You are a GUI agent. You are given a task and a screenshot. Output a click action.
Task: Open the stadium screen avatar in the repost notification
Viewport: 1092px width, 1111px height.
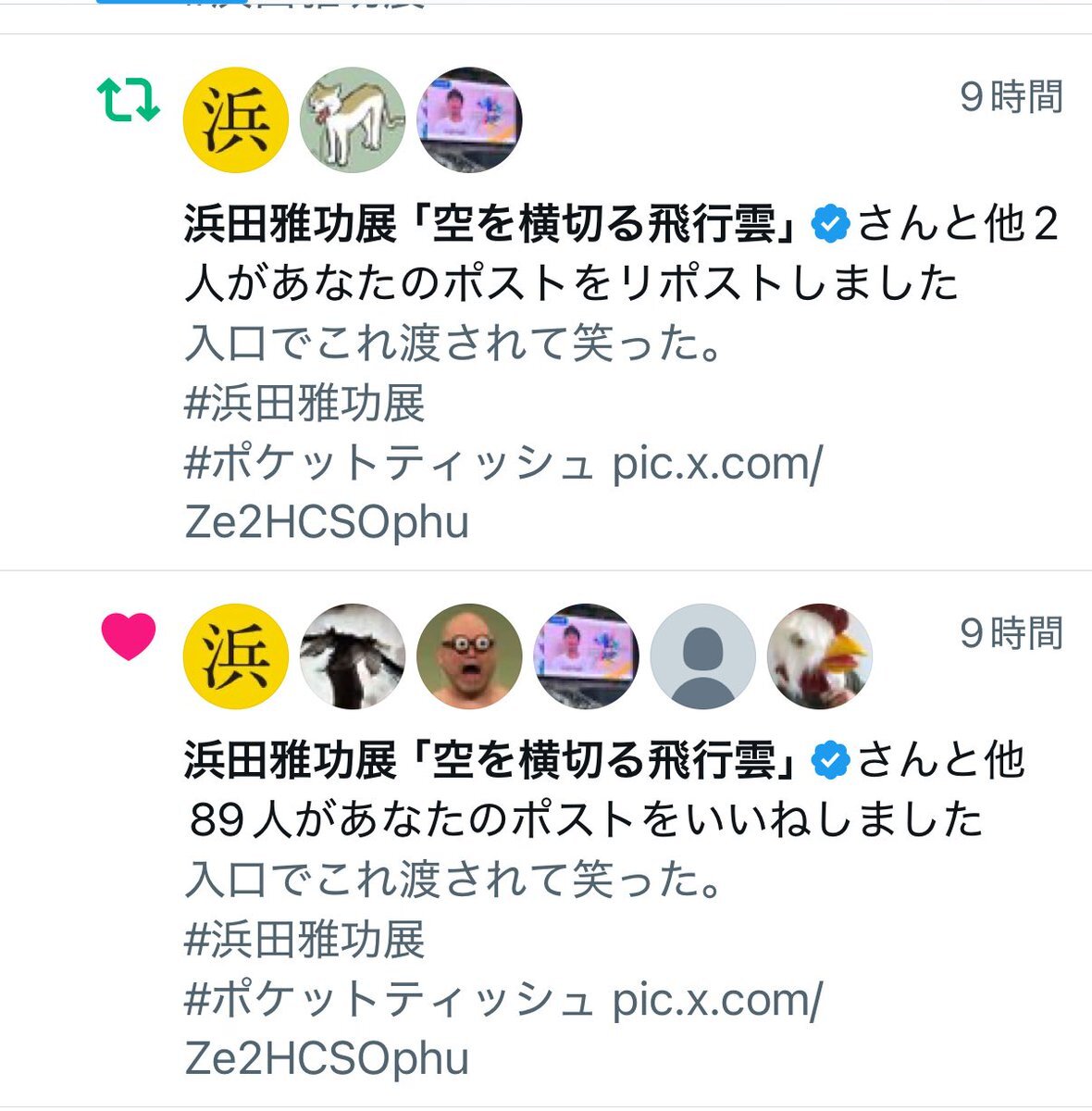(470, 120)
